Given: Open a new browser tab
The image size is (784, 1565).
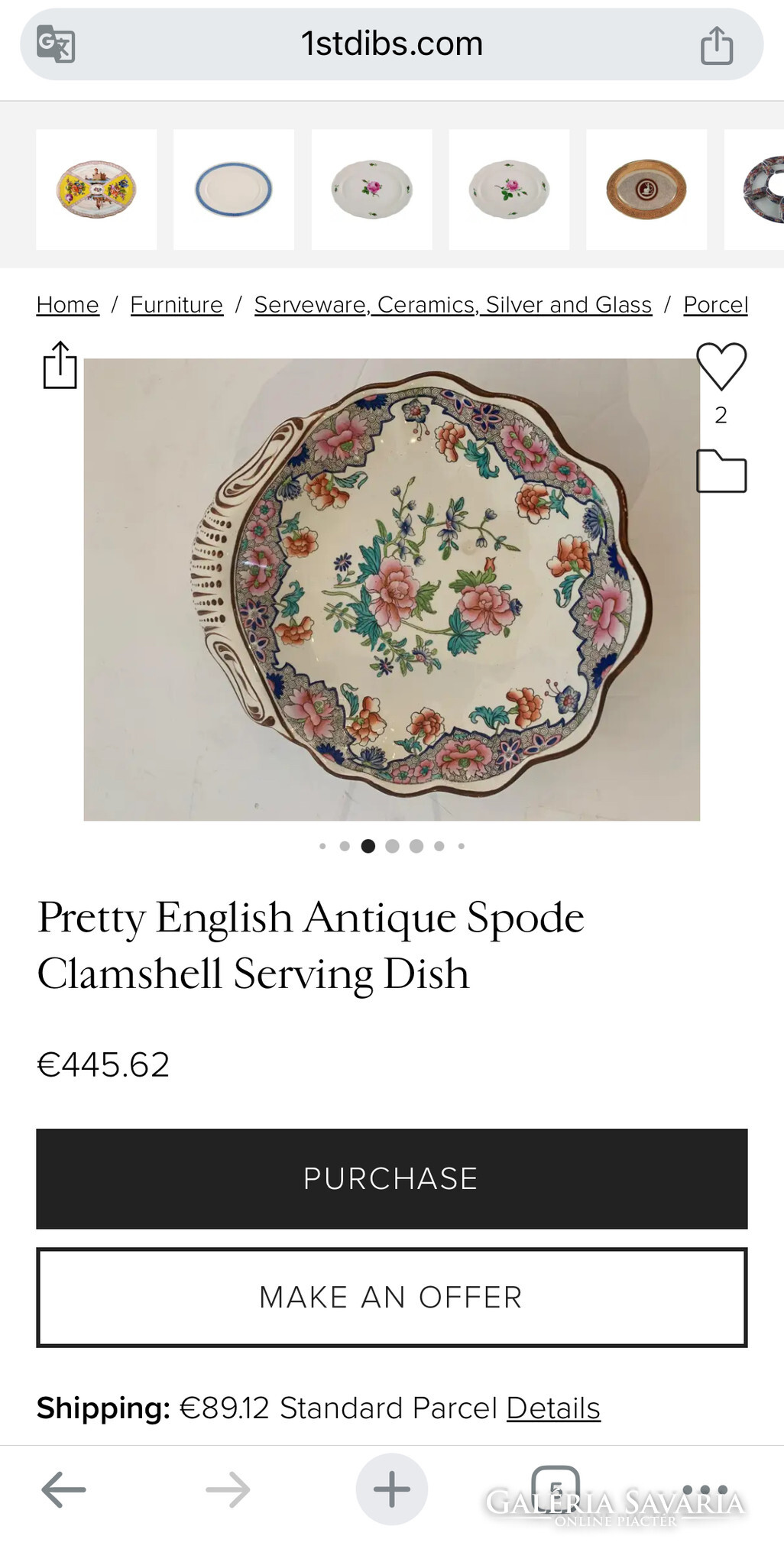Looking at the screenshot, I should 391,1489.
